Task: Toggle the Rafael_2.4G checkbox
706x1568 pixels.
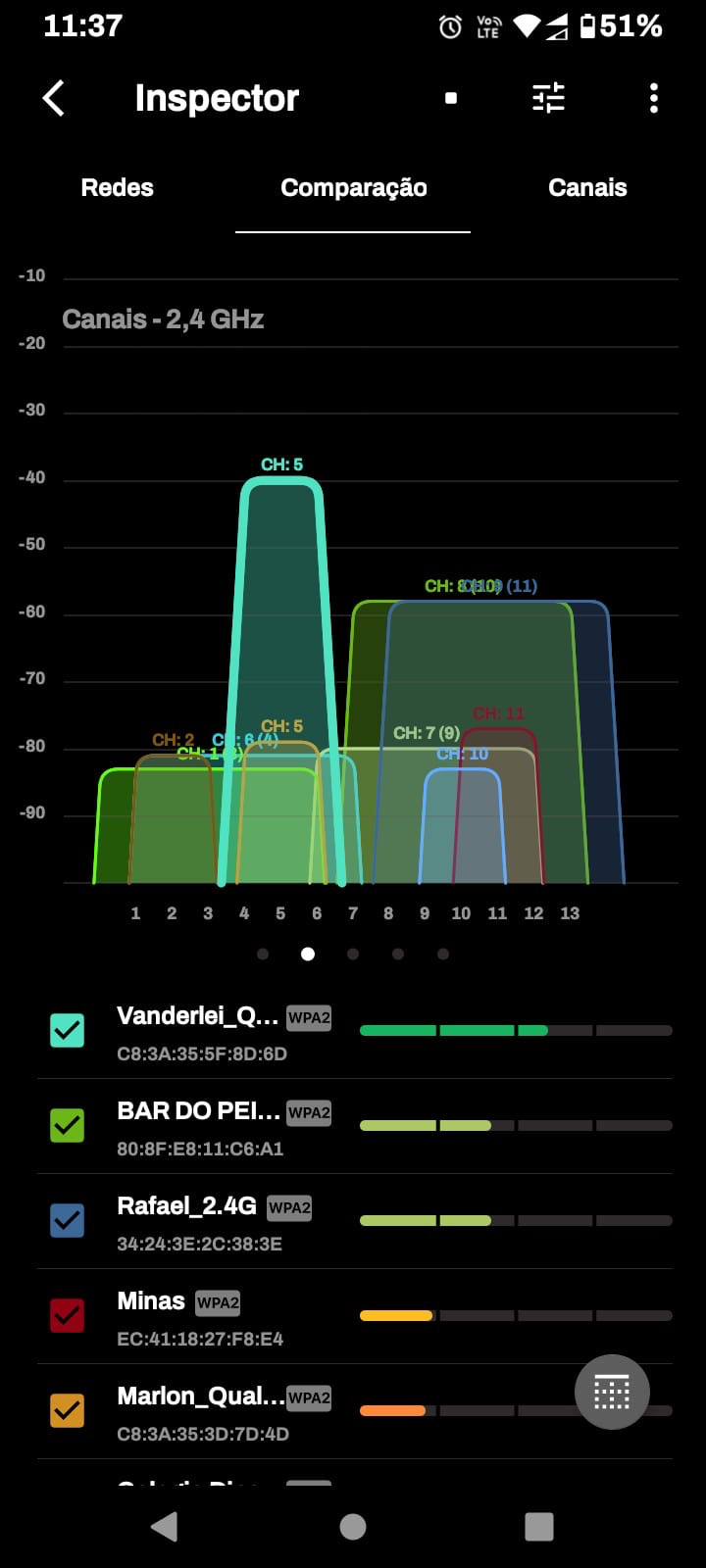Action: click(68, 1220)
